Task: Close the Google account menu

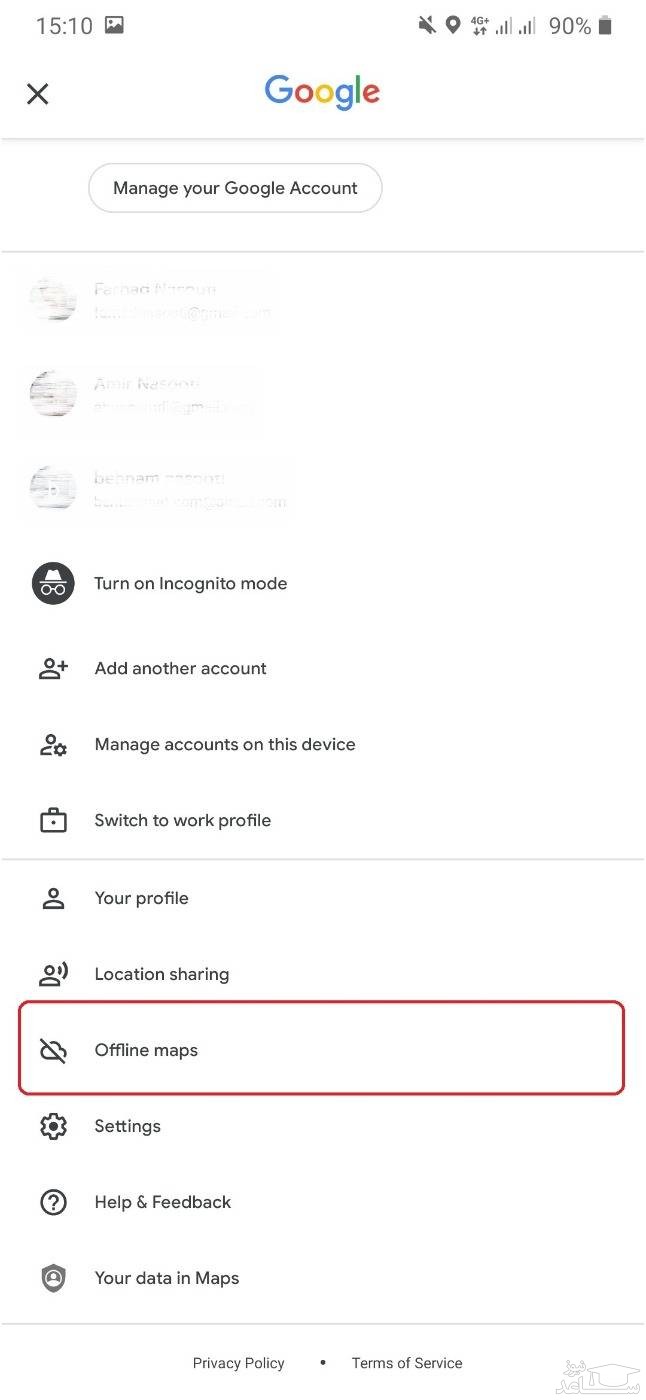Action: pos(37,94)
